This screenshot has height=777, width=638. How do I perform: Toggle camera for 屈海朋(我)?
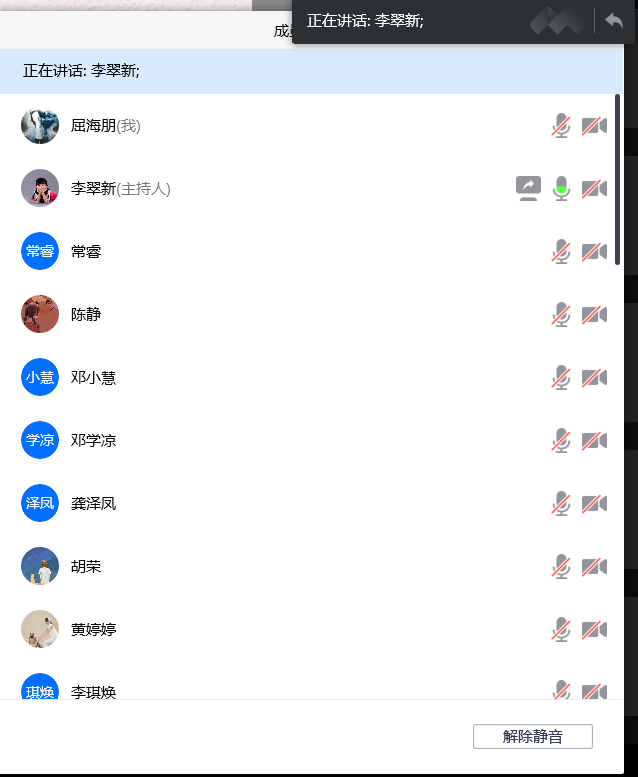(x=594, y=126)
